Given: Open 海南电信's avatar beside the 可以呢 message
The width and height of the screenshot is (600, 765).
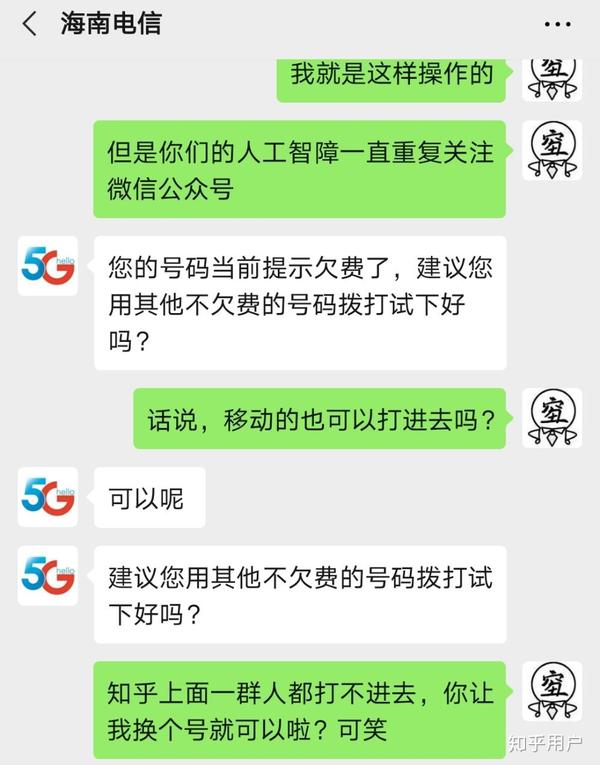Looking at the screenshot, I should tap(47, 497).
